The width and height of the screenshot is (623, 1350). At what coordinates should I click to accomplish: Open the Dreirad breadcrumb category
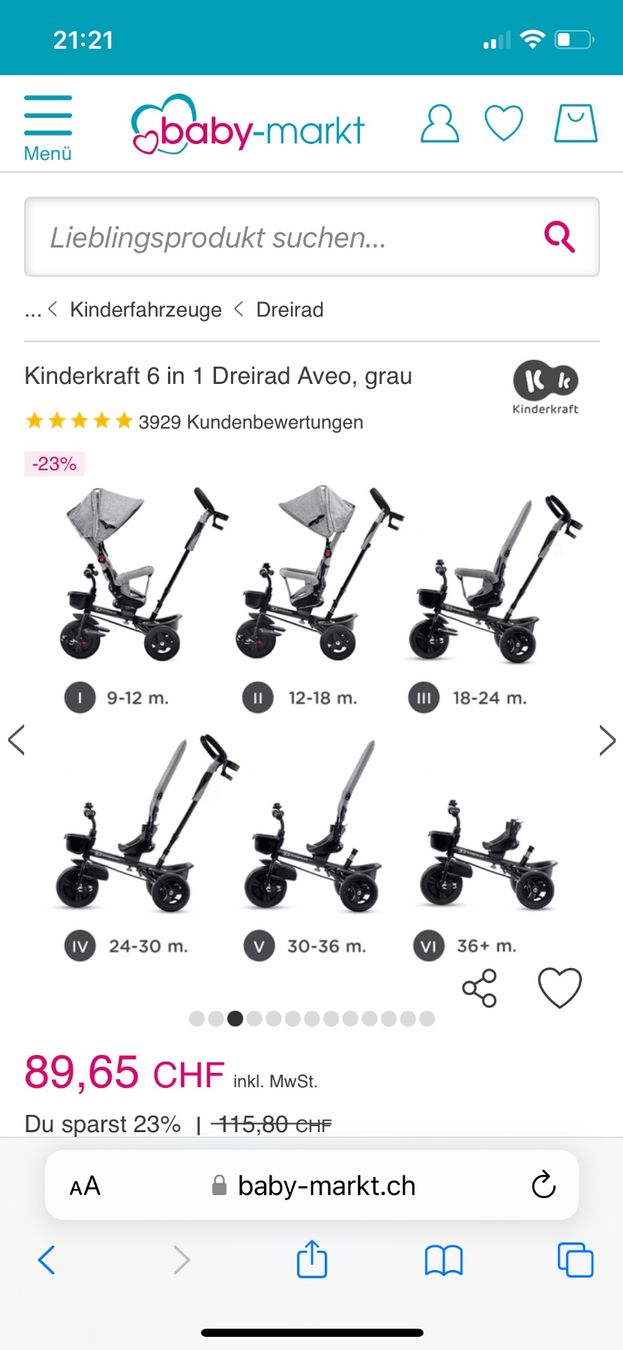point(289,310)
